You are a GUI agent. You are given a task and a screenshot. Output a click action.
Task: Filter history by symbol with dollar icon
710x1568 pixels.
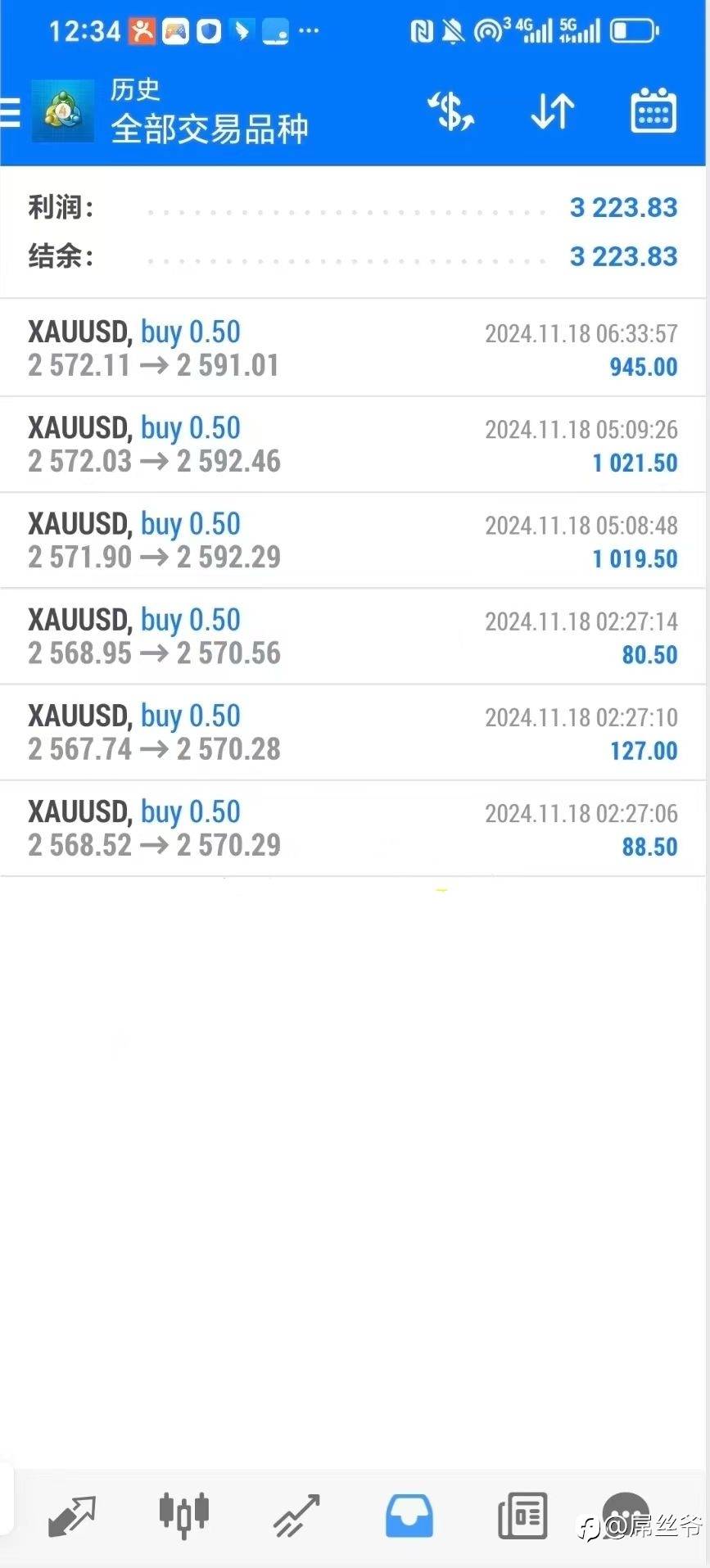[x=451, y=111]
